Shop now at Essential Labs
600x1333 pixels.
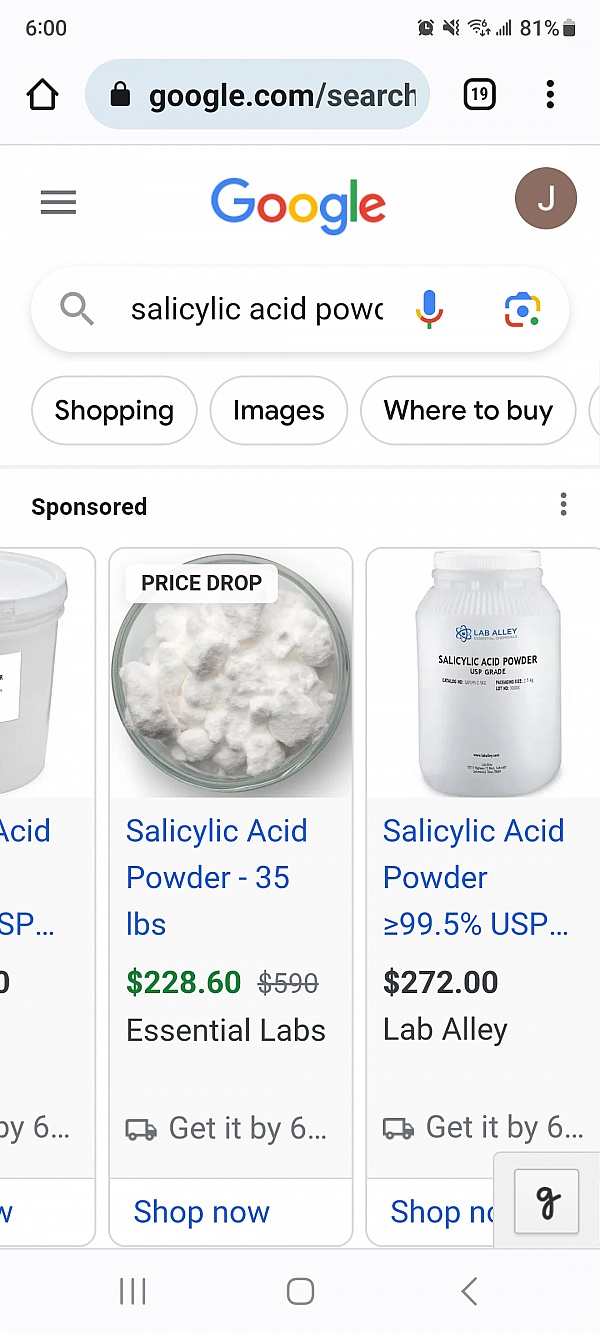(x=202, y=1212)
